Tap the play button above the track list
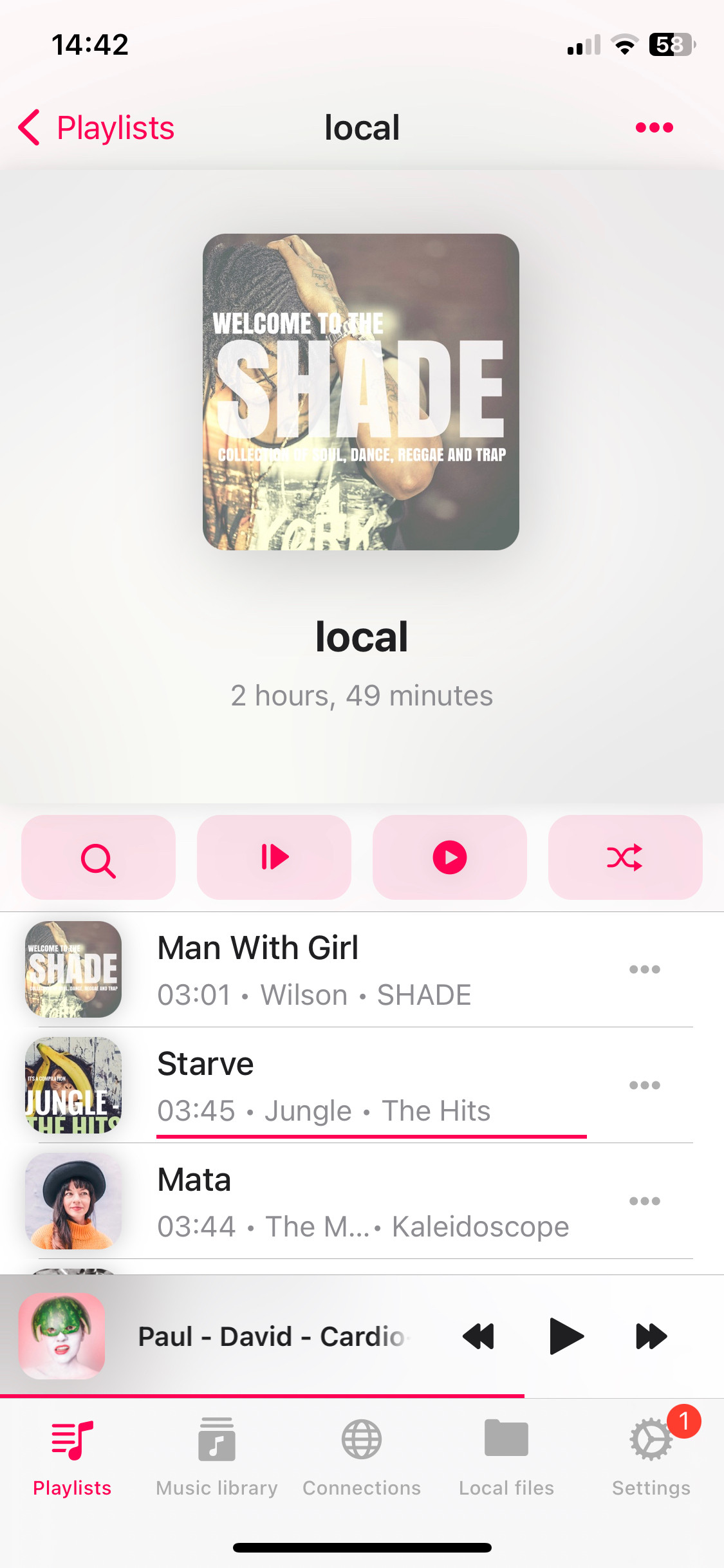This screenshot has height=1568, width=724. 449,857
